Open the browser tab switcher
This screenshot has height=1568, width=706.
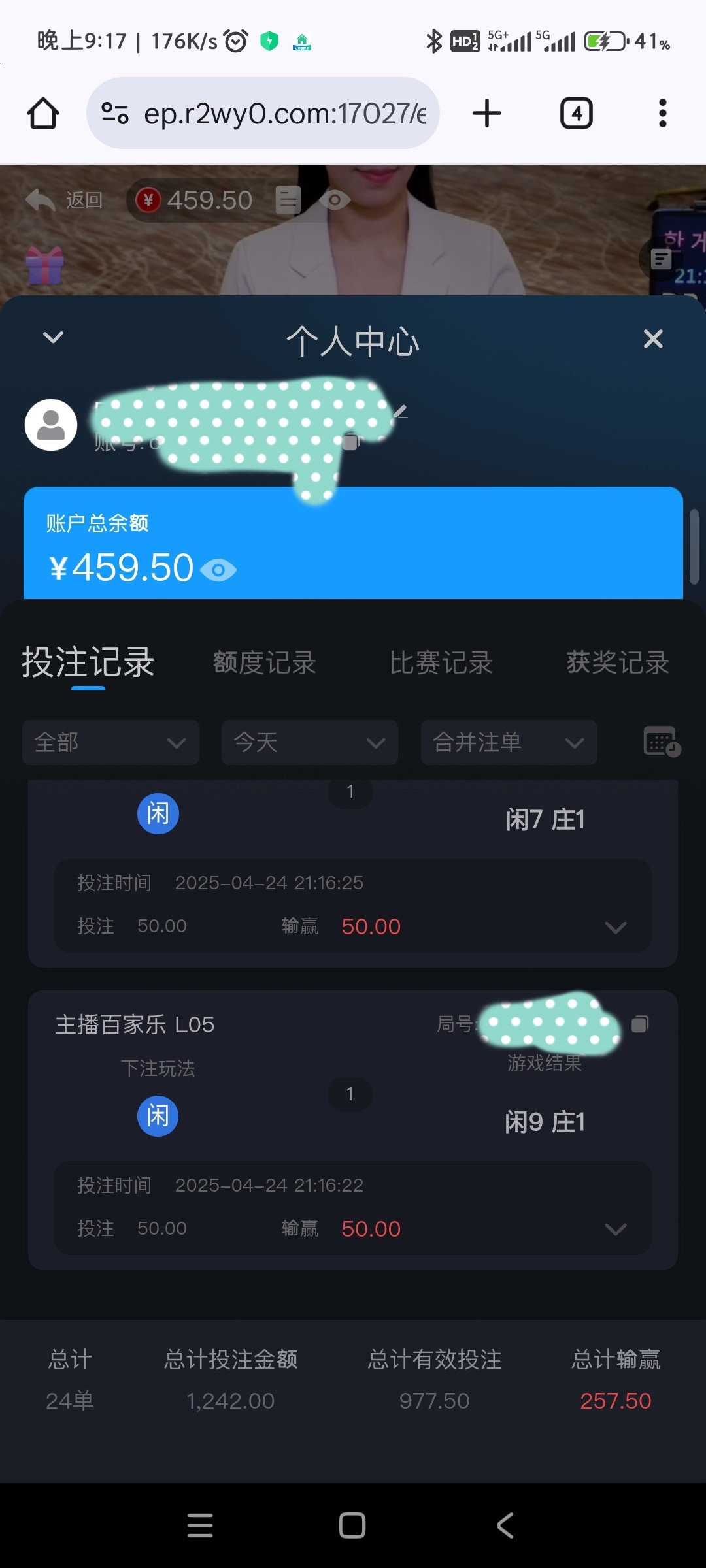click(x=577, y=113)
